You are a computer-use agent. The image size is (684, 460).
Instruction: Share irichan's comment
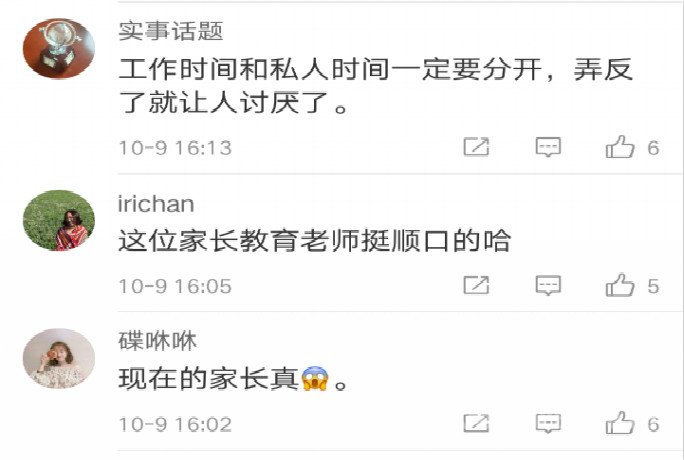click(476, 286)
